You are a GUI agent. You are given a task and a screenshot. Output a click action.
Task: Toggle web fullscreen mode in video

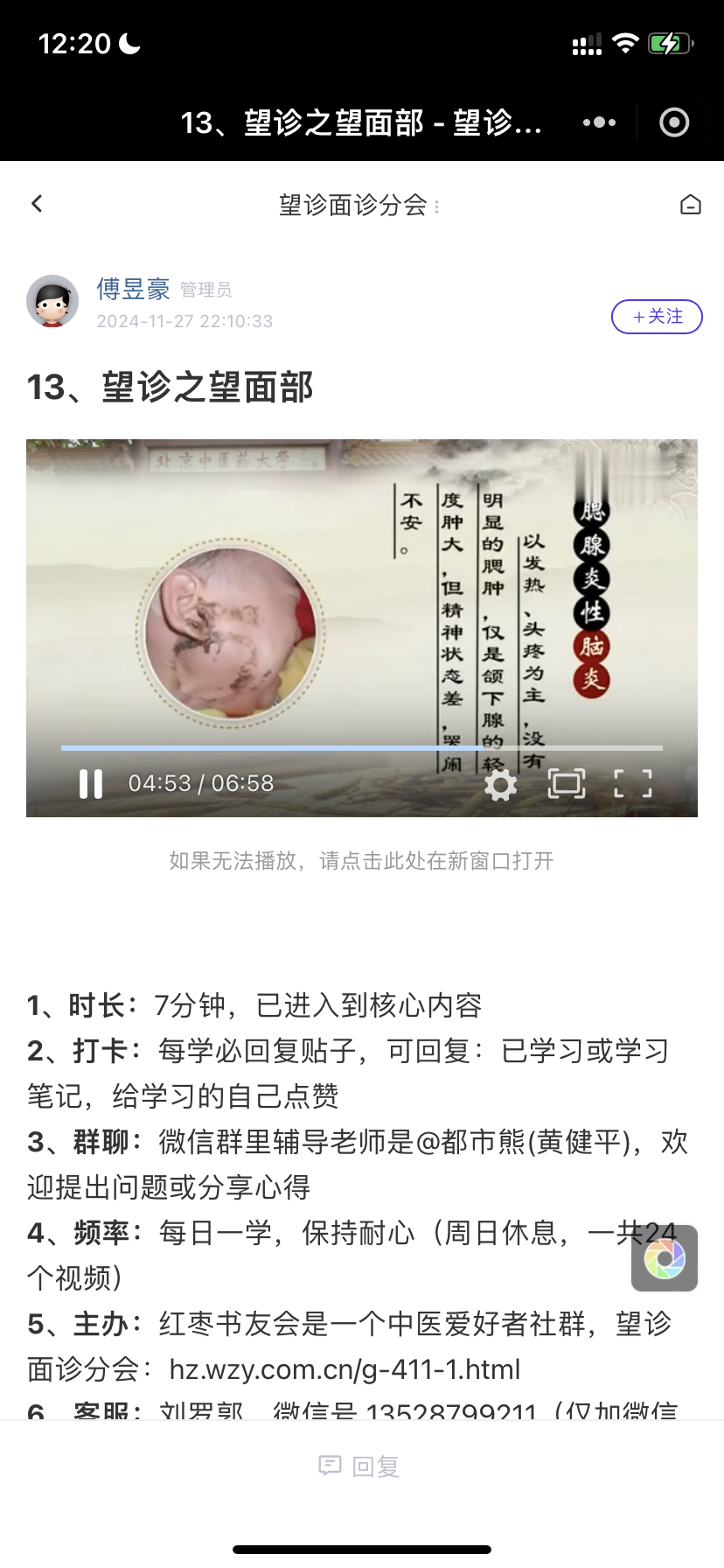click(567, 784)
